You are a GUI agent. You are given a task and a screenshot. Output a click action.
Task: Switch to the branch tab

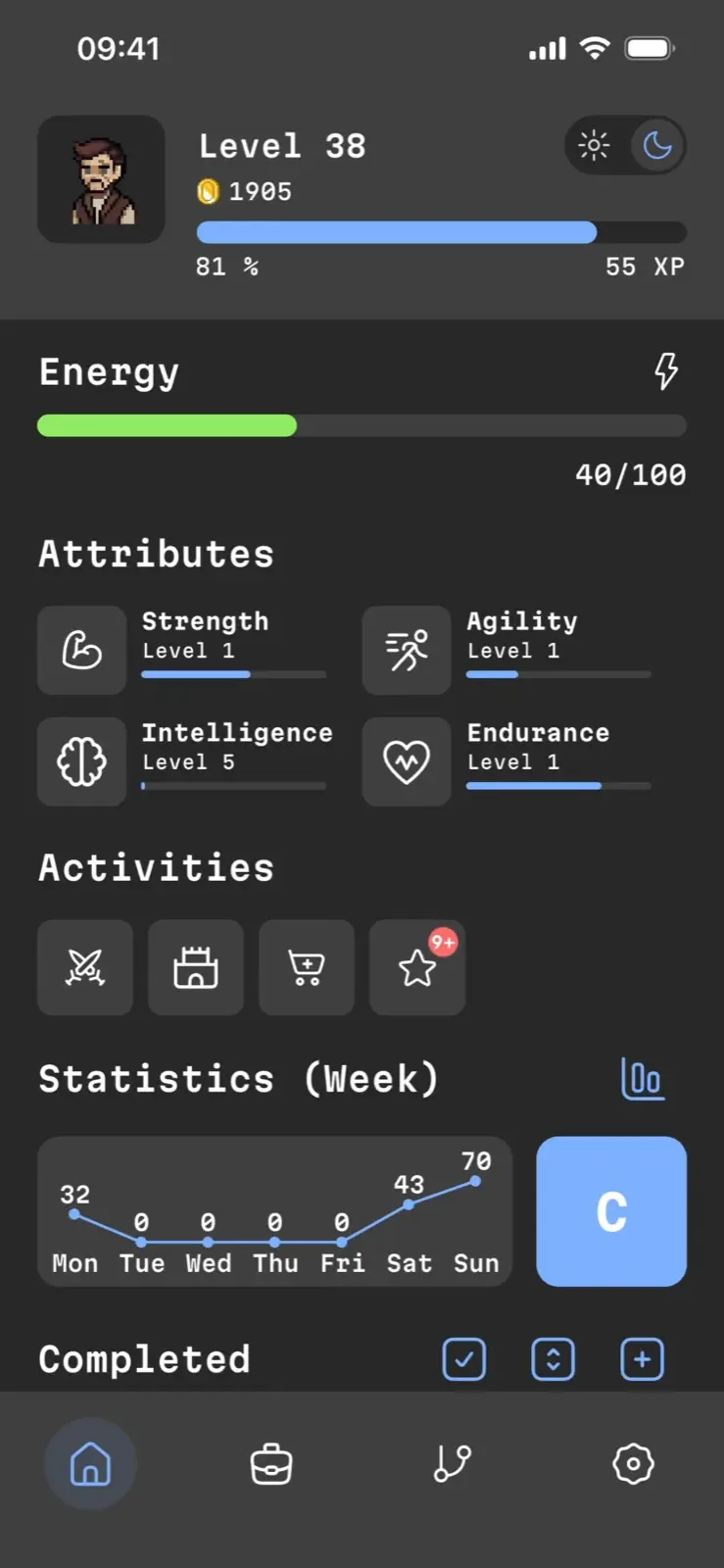click(x=453, y=1464)
